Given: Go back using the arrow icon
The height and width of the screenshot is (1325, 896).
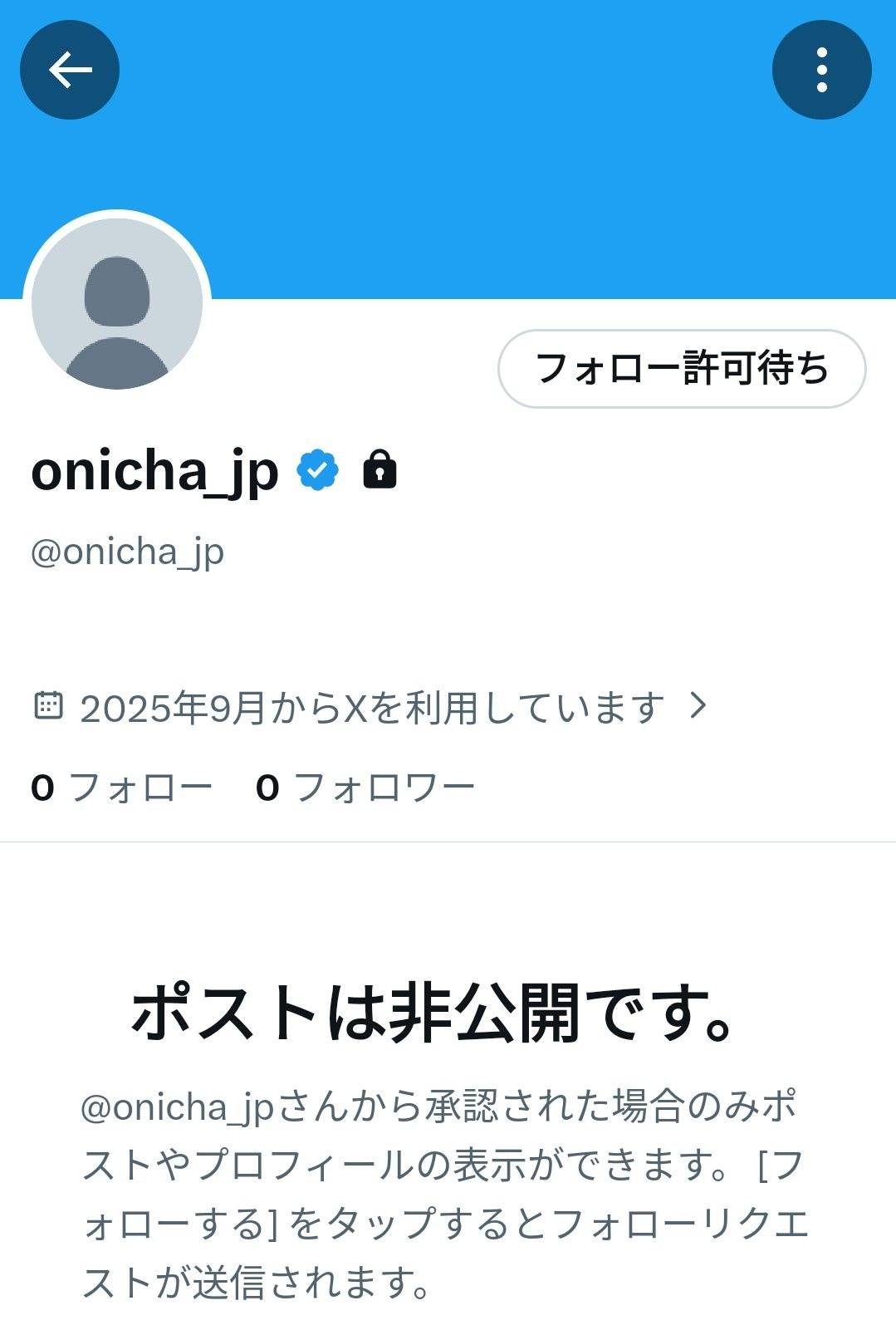Looking at the screenshot, I should click(x=70, y=70).
